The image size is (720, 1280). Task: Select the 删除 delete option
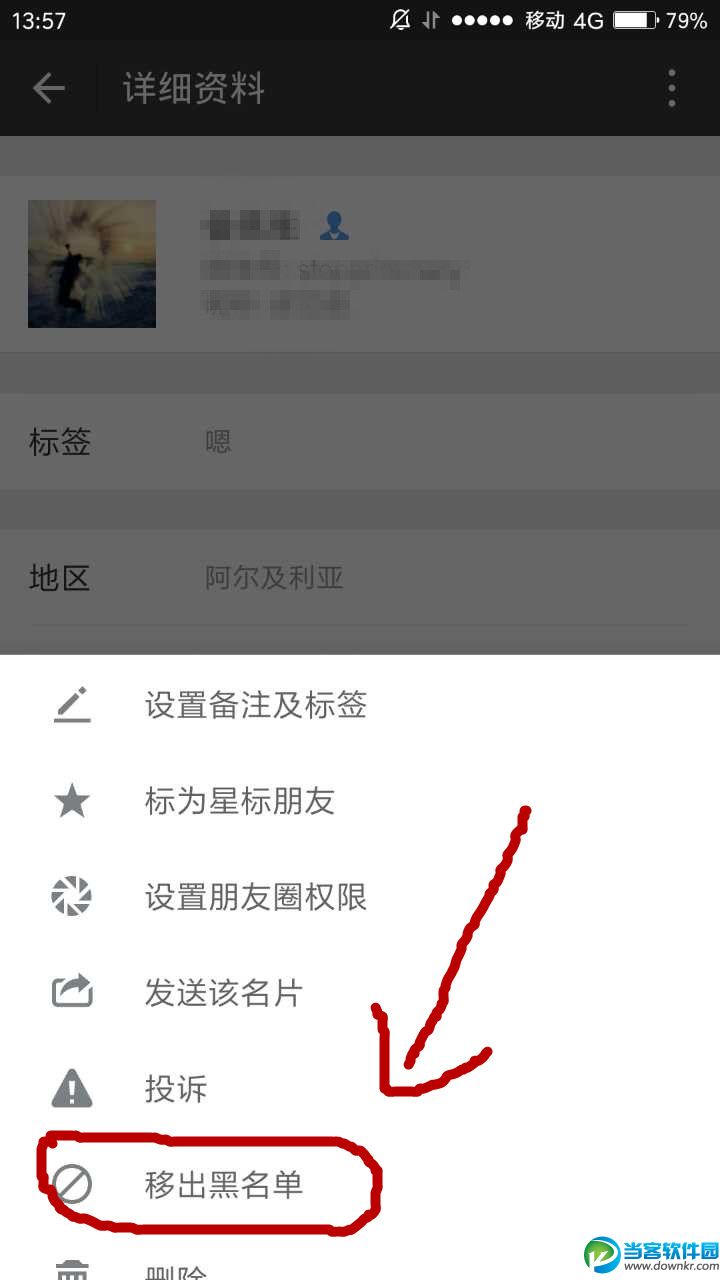pyautogui.click(x=176, y=1270)
